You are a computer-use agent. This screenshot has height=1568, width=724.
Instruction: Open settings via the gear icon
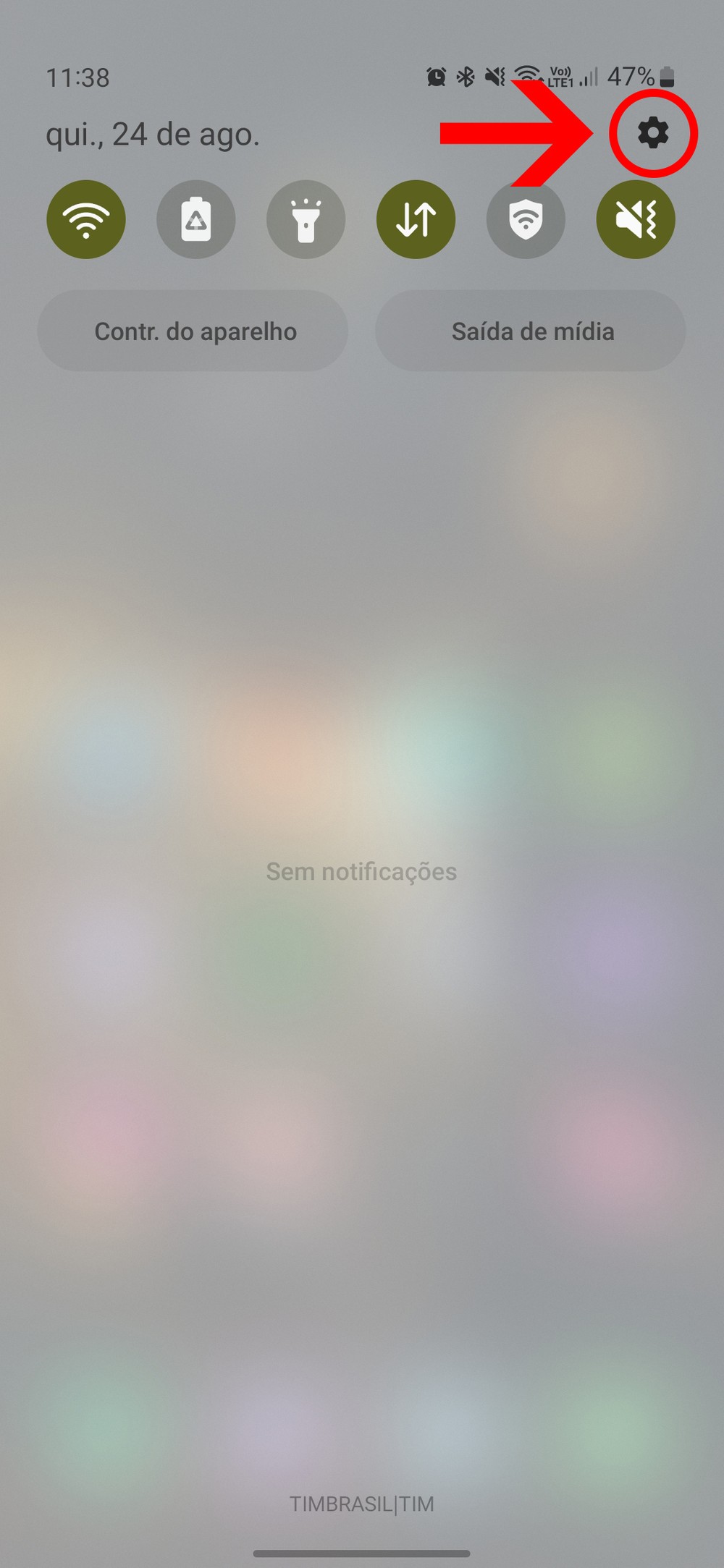[653, 133]
